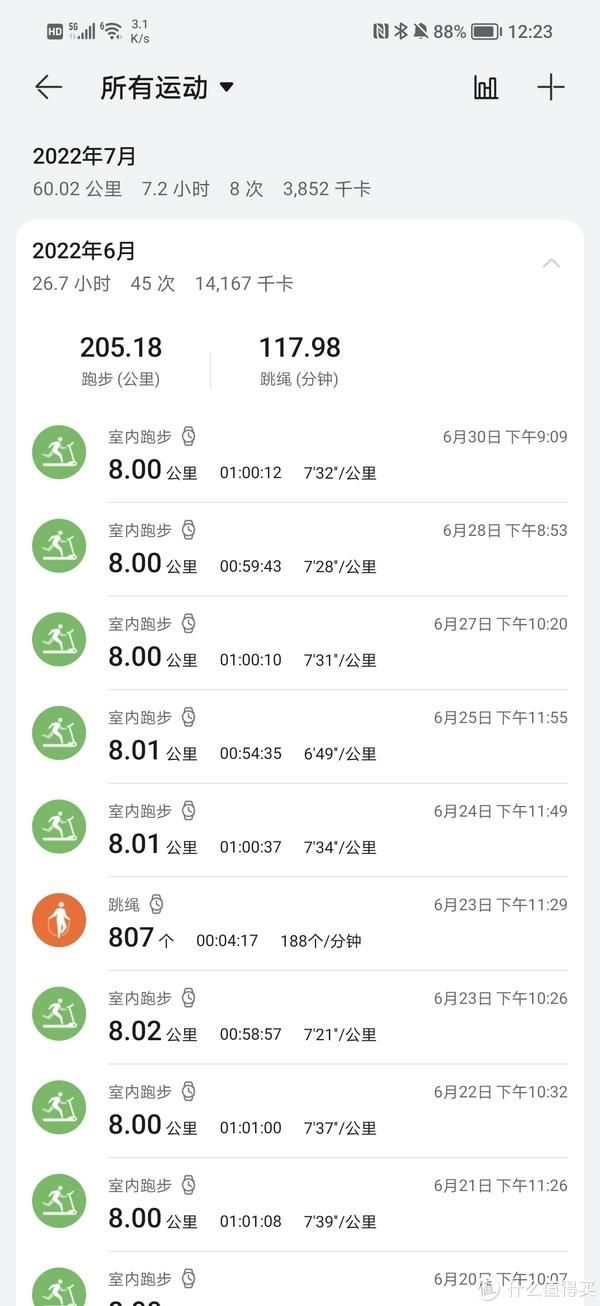The image size is (600, 1306).
Task: View the 6月27日 下午10:20 indoor run
Action: click(300, 643)
